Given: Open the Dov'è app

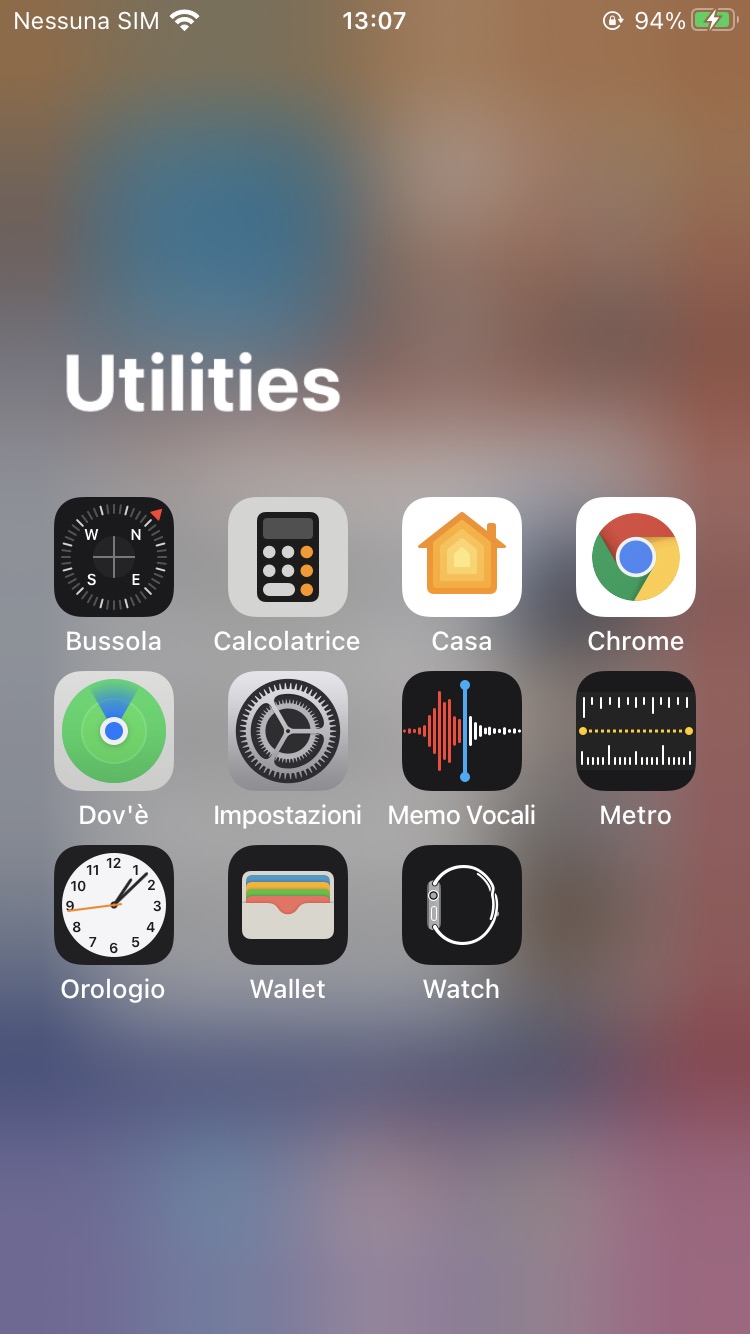Looking at the screenshot, I should (114, 731).
